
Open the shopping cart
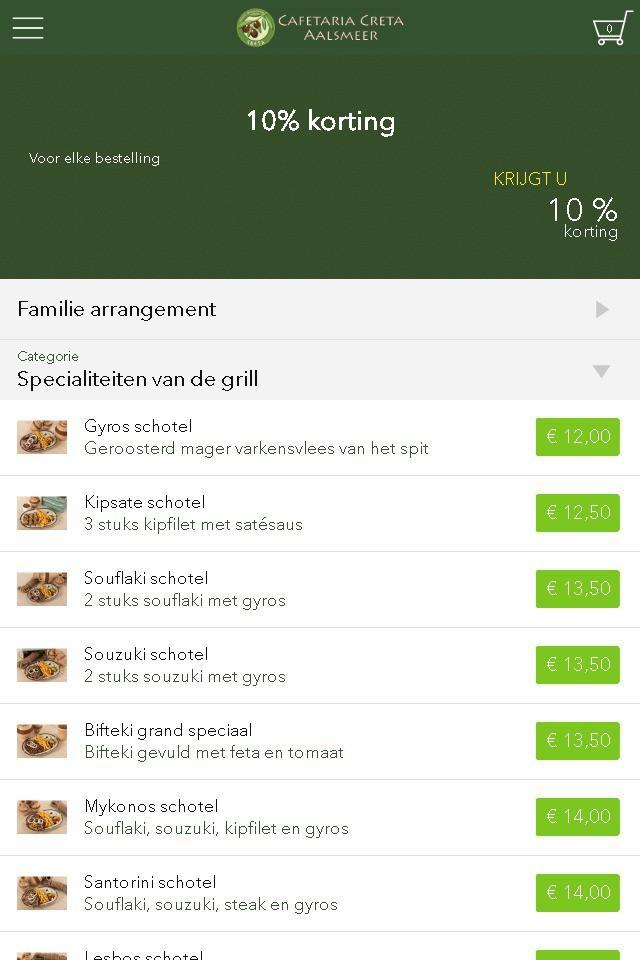[611, 28]
